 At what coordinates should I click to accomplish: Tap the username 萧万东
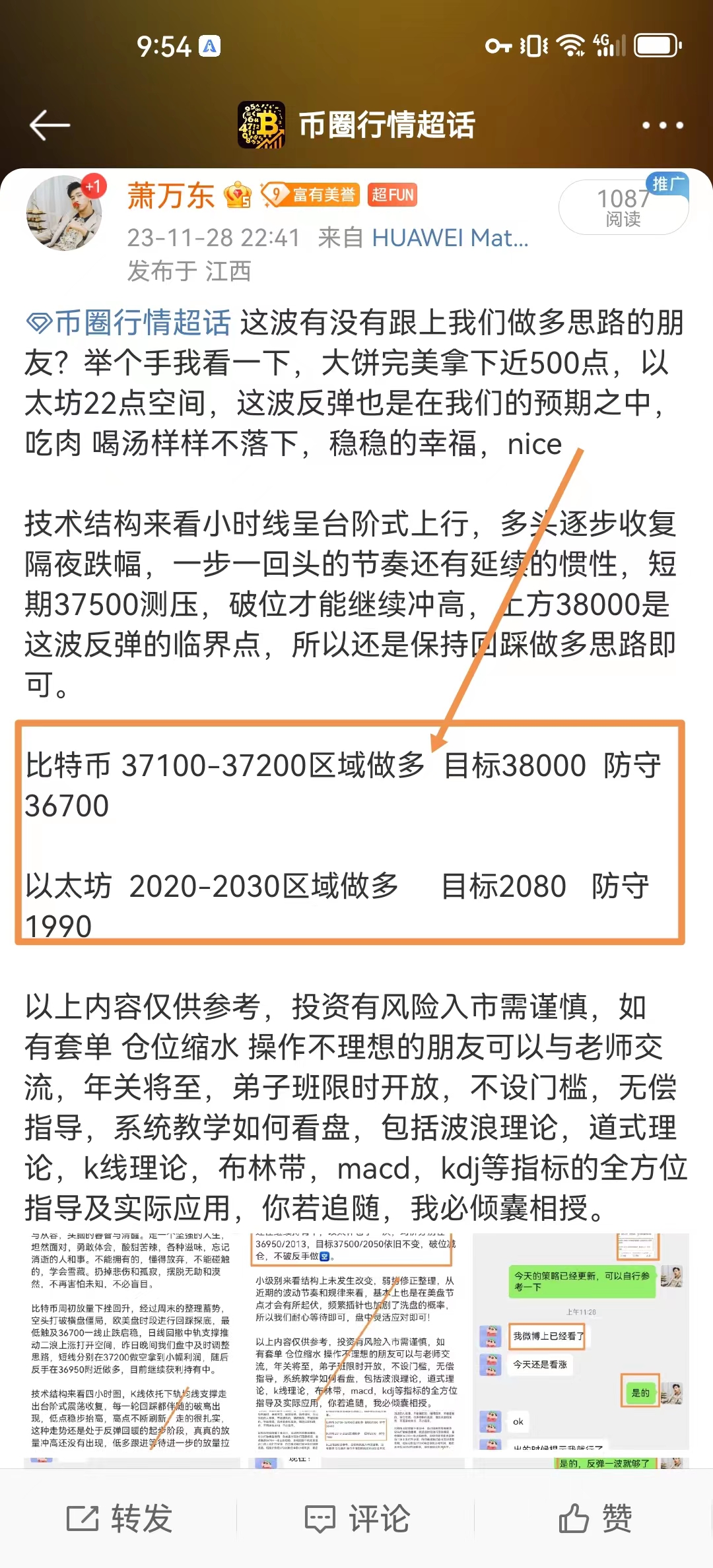[x=170, y=196]
